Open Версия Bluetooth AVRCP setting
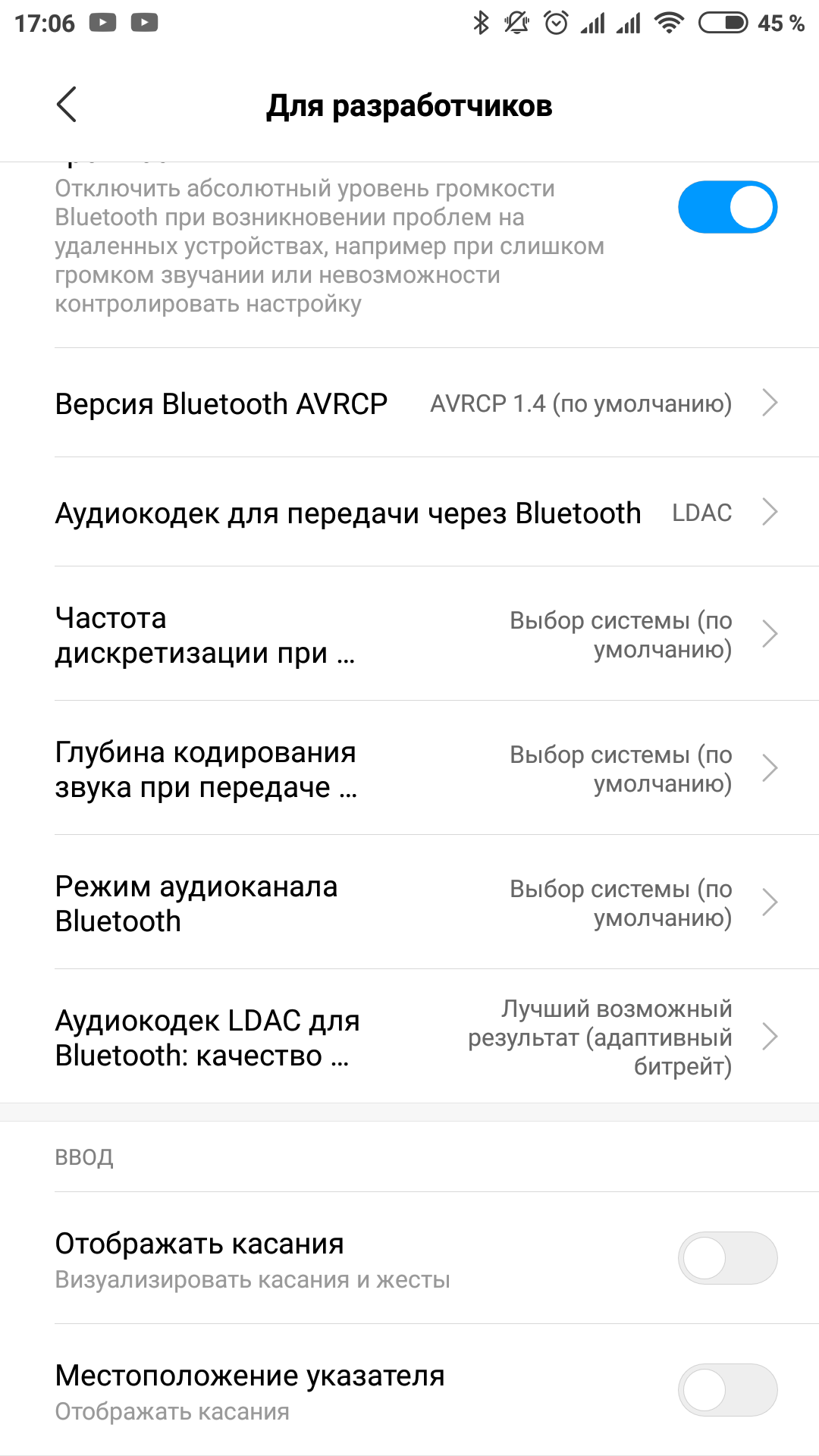 (x=409, y=403)
